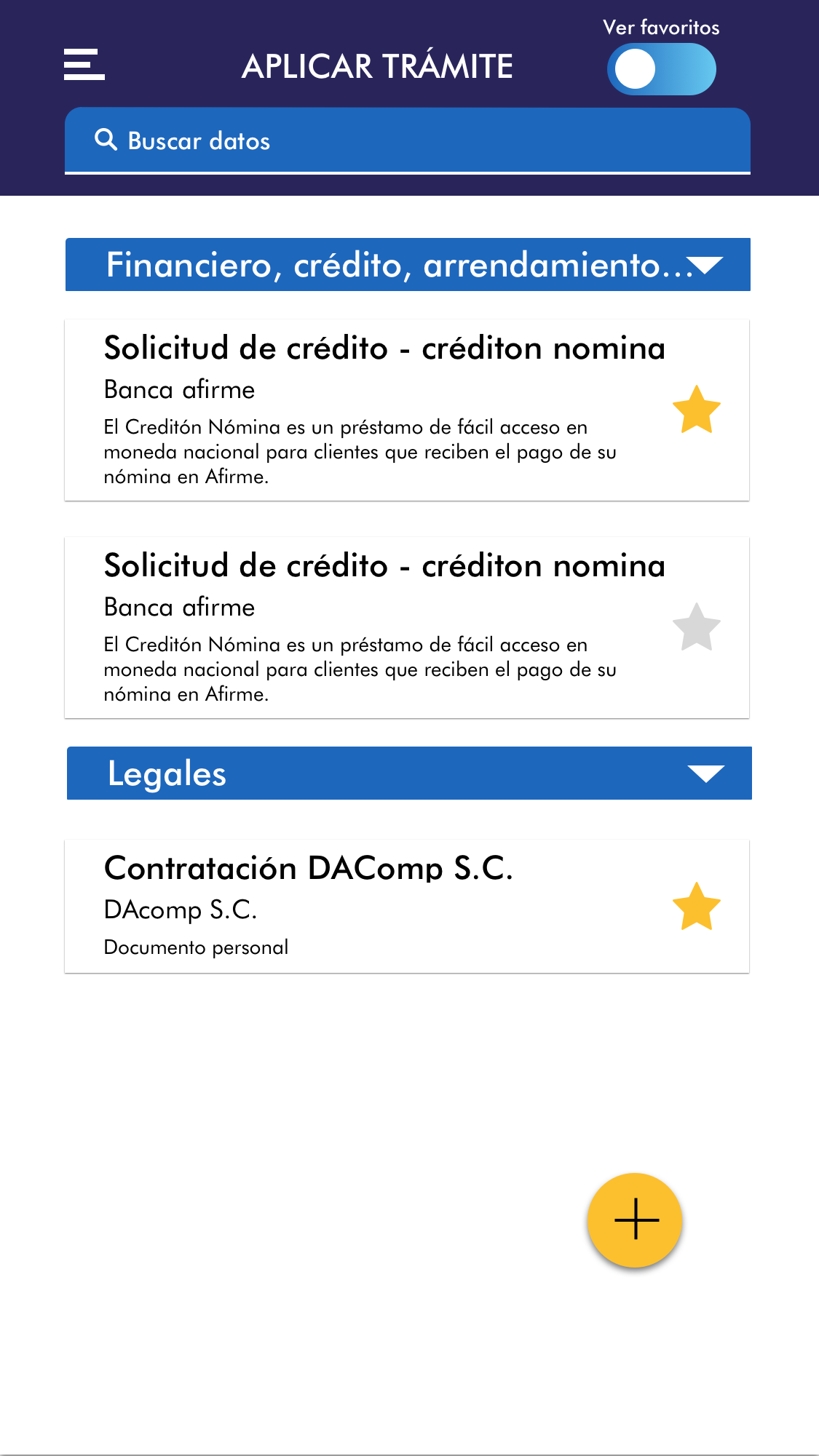Collapse the Financiero, crédito, arrendamiento section

point(705,265)
